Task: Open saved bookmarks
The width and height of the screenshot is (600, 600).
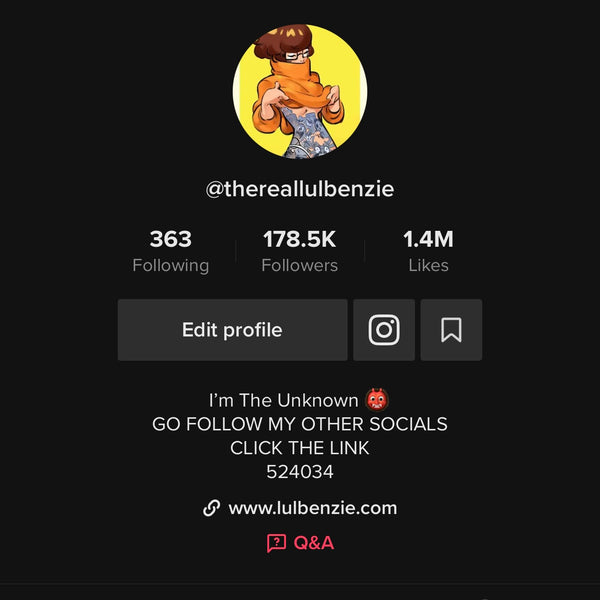Action: pyautogui.click(x=451, y=330)
